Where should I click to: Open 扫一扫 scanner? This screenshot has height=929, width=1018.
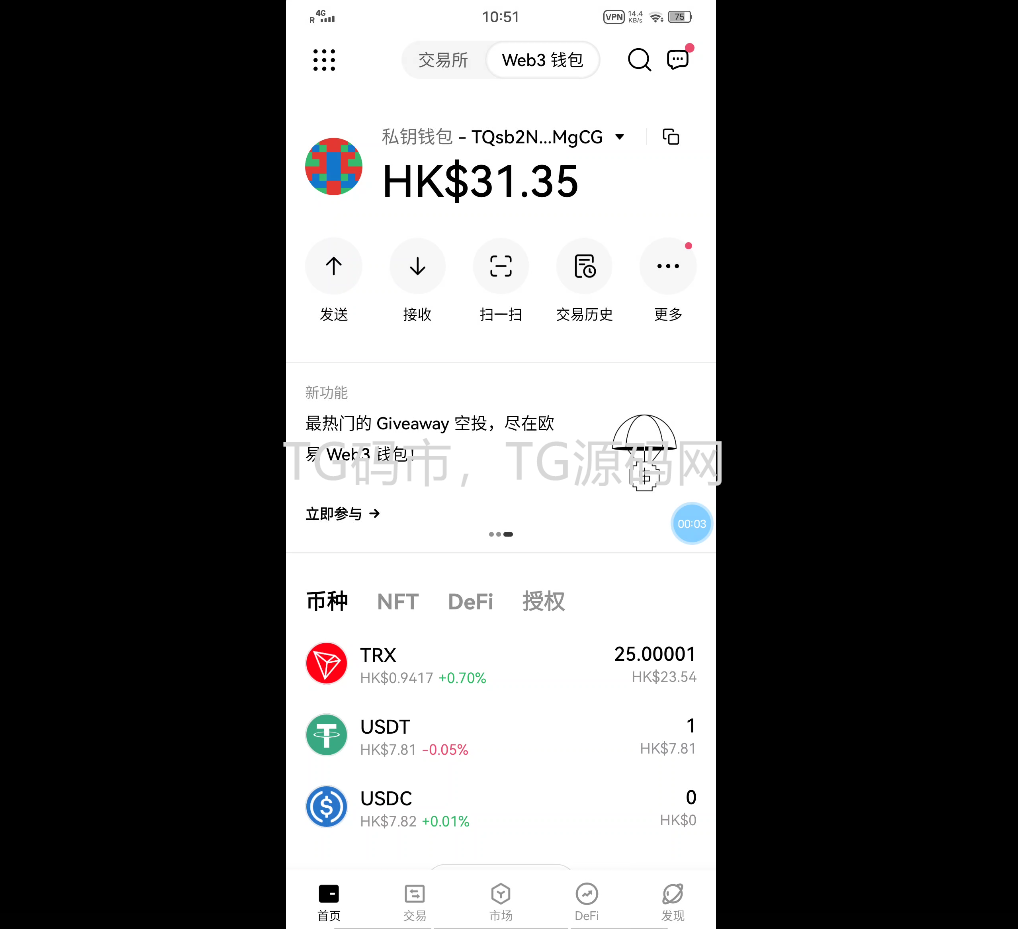pyautogui.click(x=501, y=267)
